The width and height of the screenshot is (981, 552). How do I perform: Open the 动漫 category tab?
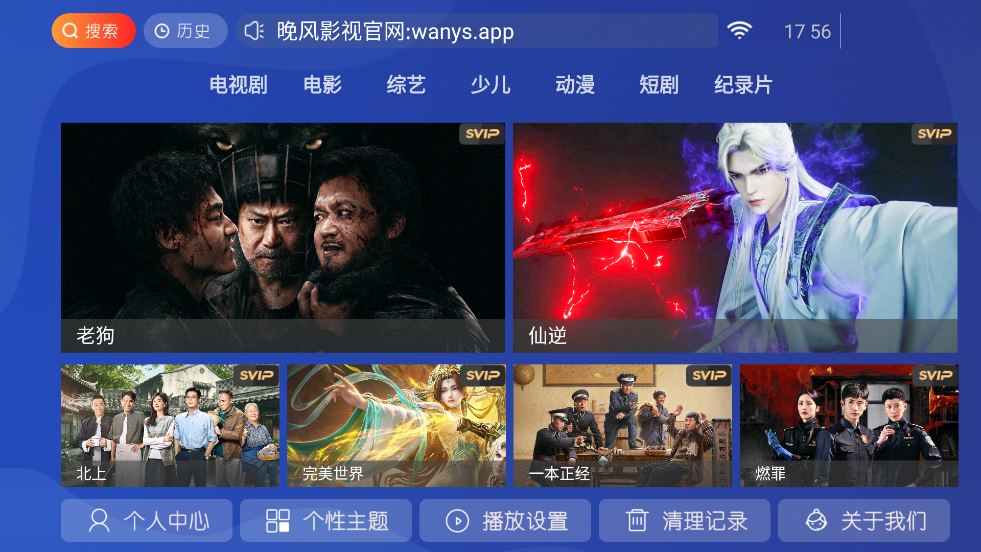click(574, 85)
